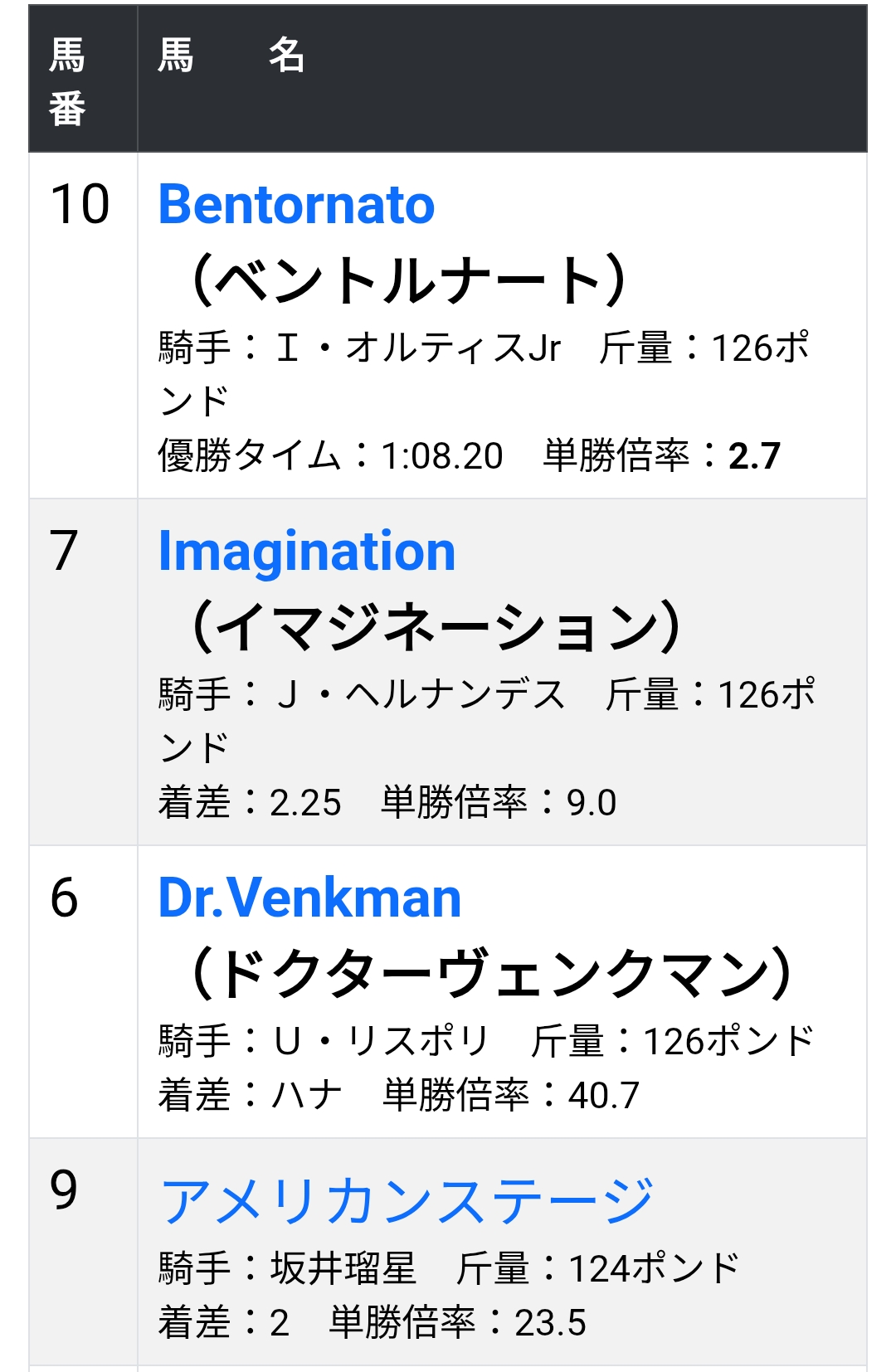Open the Bentornato horse link
The width and height of the screenshot is (896, 1372).
pyautogui.click(x=296, y=205)
